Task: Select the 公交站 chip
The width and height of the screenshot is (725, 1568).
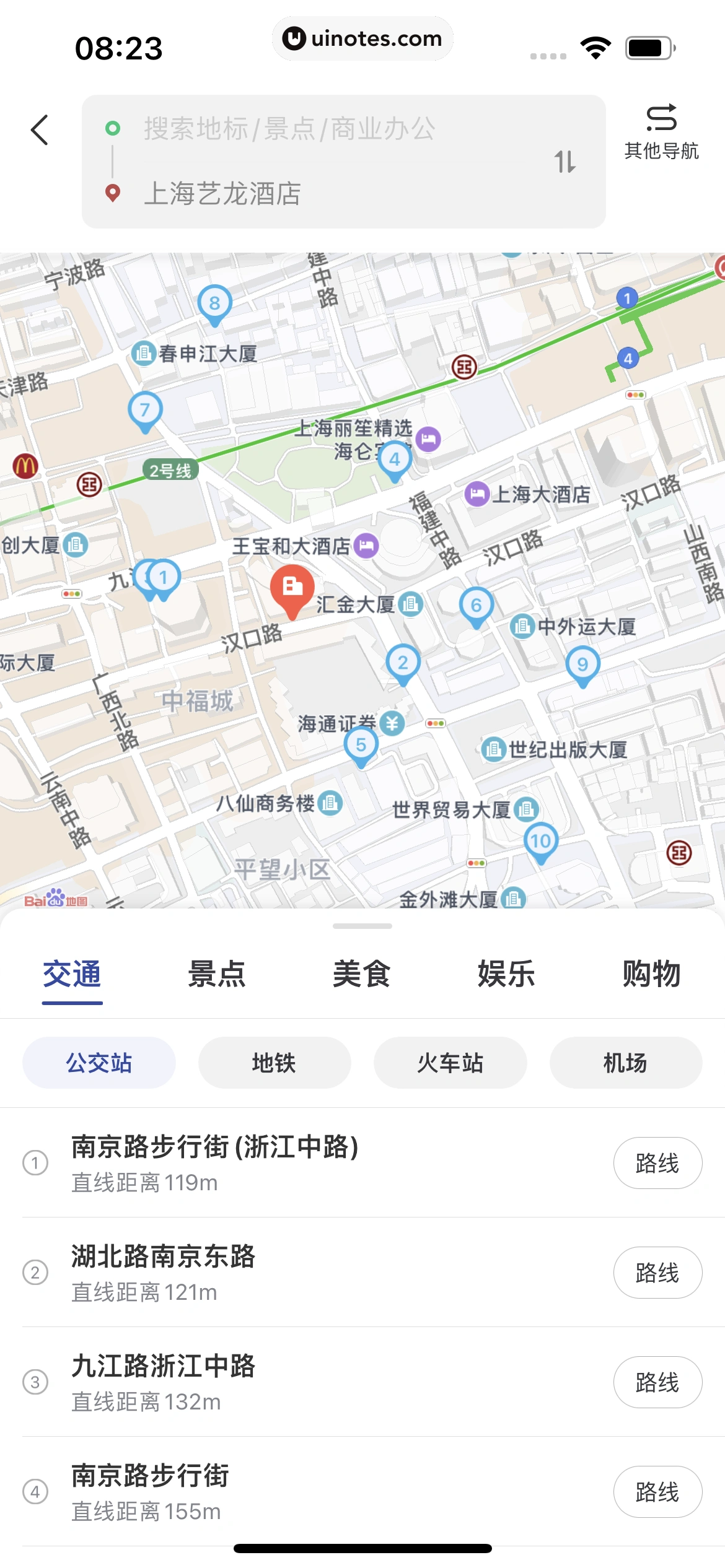Action: pyautogui.click(x=99, y=1063)
